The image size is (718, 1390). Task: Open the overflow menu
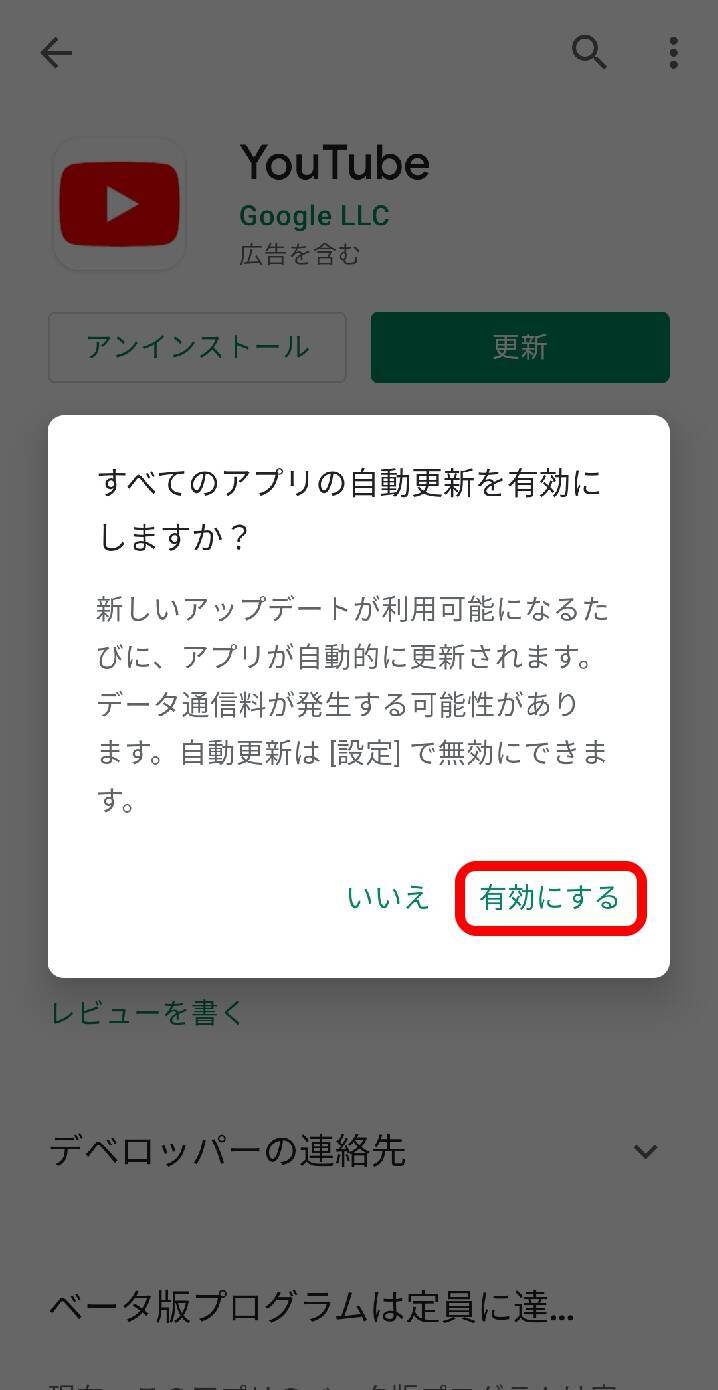673,53
